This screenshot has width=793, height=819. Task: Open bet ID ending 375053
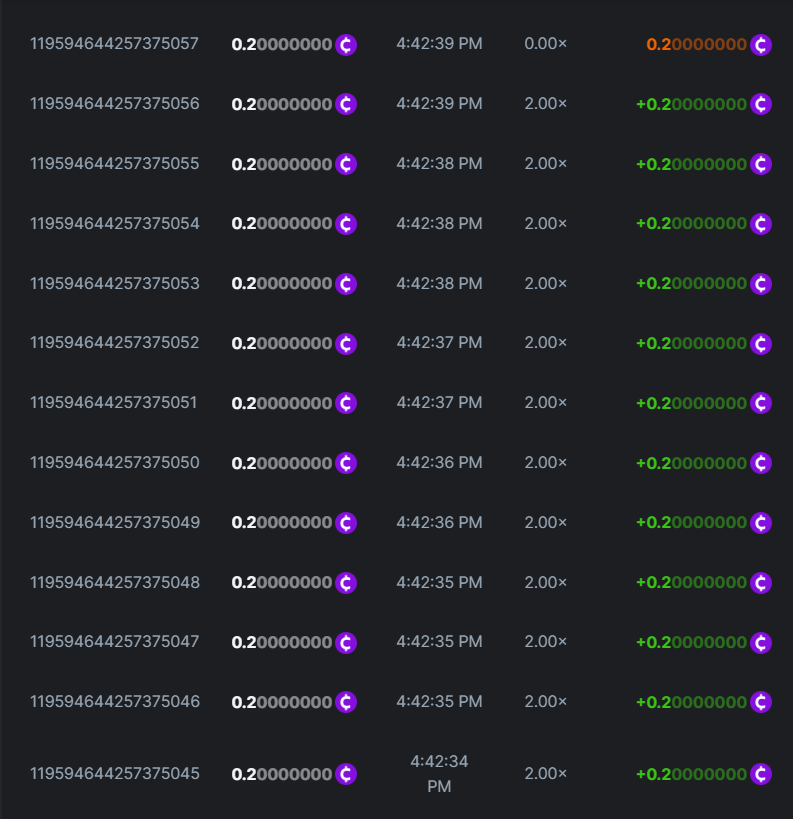pyautogui.click(x=115, y=284)
